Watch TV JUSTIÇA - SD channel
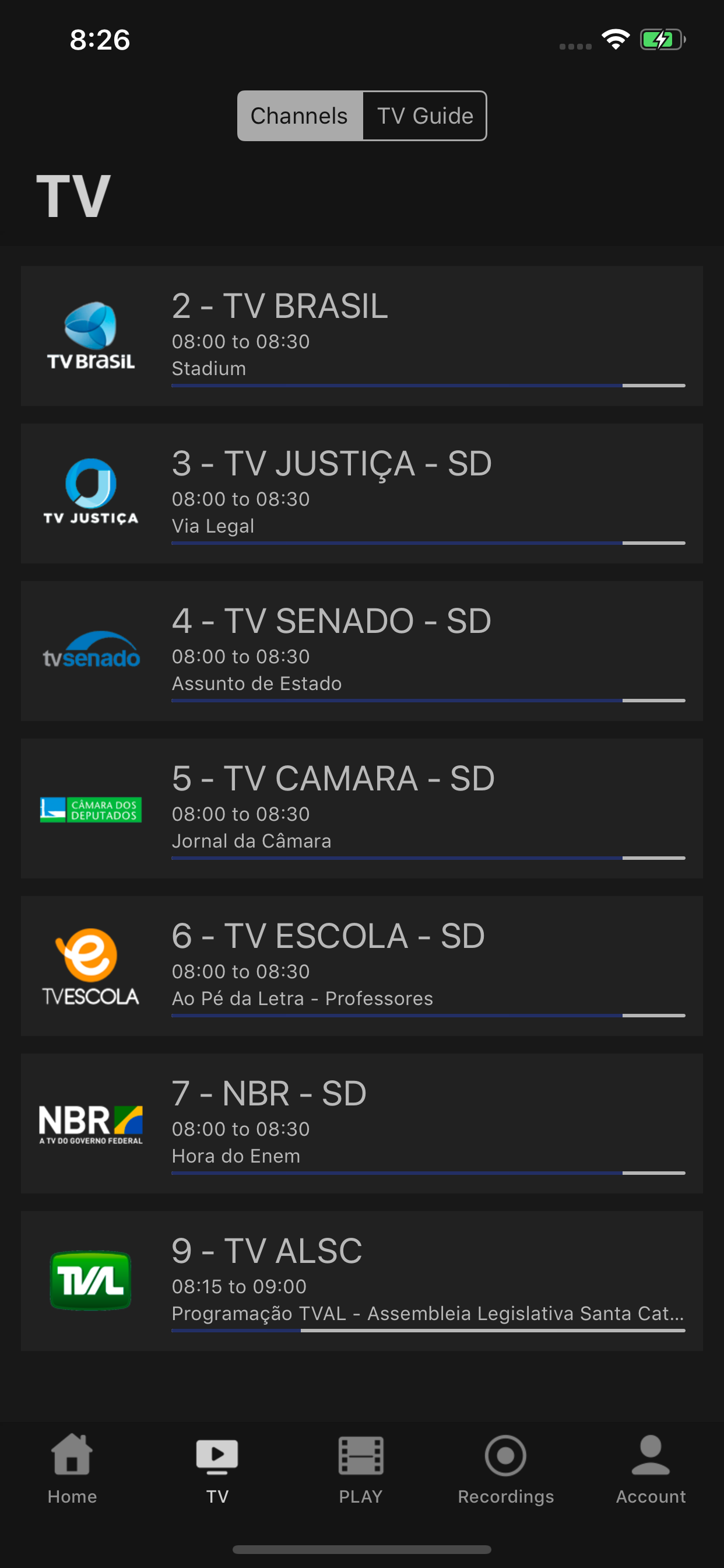 tap(362, 493)
